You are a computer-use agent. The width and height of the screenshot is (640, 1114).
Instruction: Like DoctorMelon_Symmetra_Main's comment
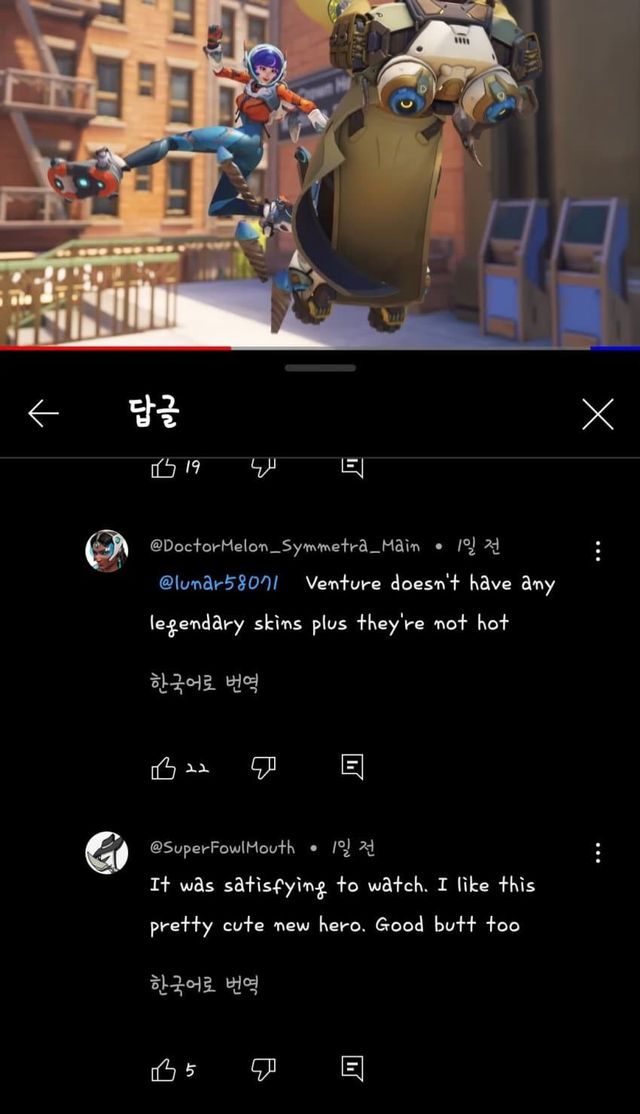click(x=163, y=767)
